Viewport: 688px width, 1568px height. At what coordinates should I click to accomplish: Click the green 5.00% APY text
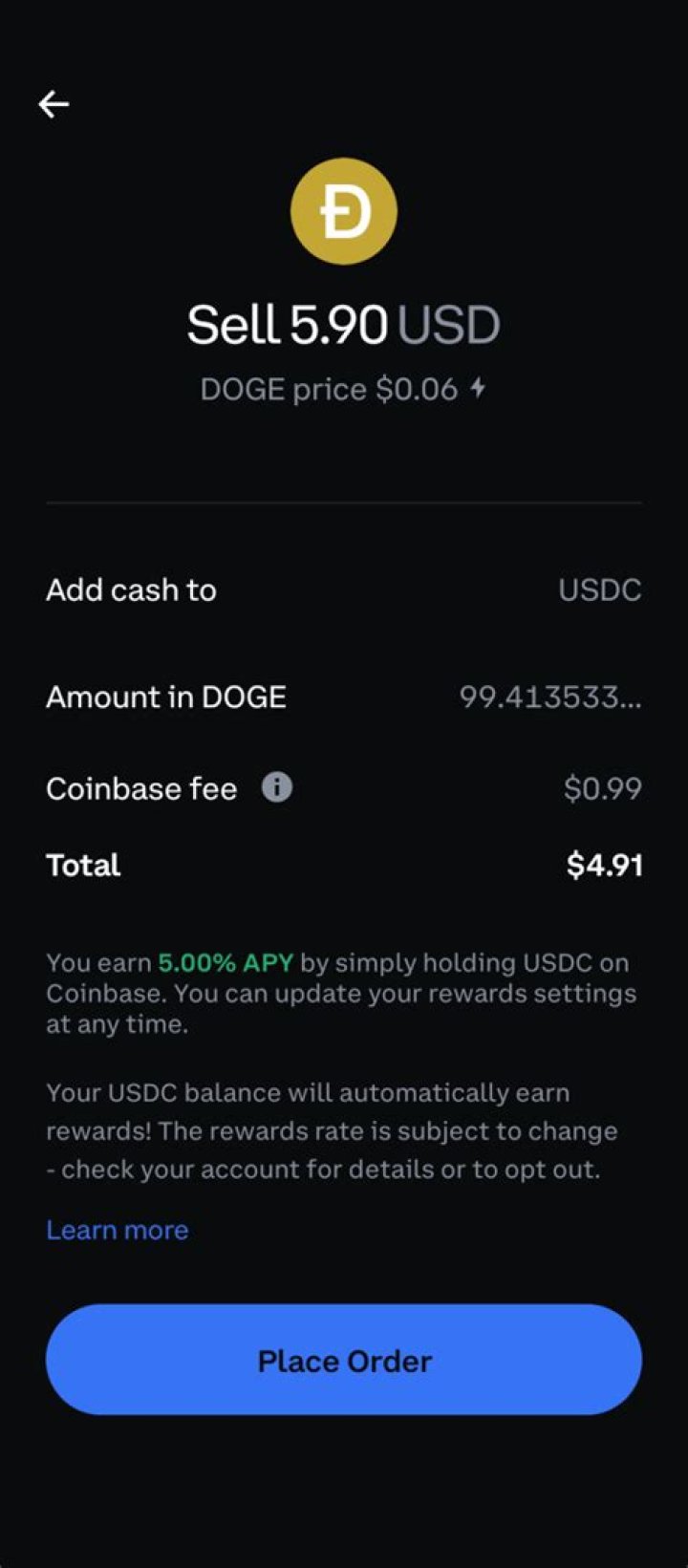click(x=225, y=963)
